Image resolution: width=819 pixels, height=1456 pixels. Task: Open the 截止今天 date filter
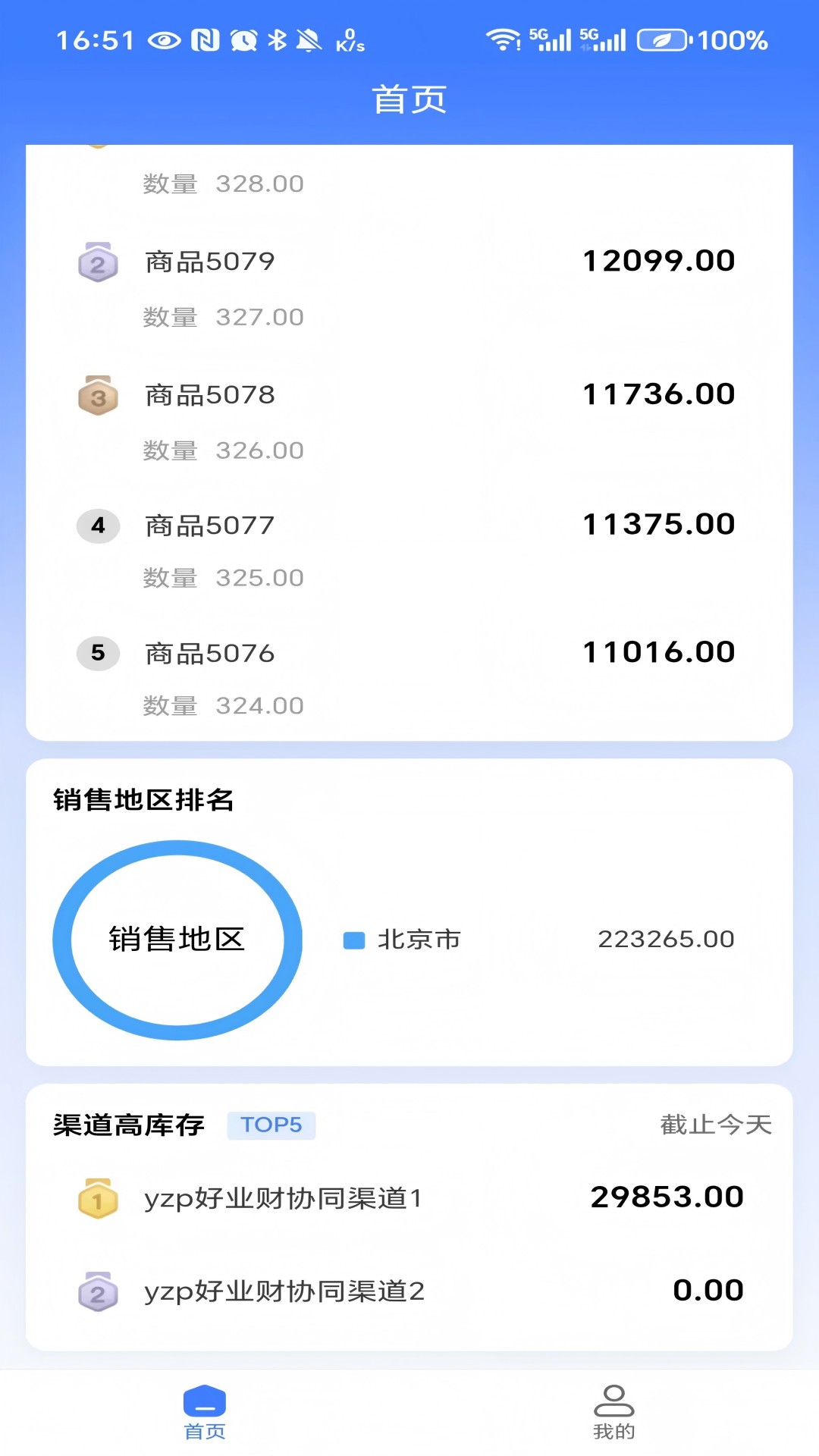point(714,1125)
